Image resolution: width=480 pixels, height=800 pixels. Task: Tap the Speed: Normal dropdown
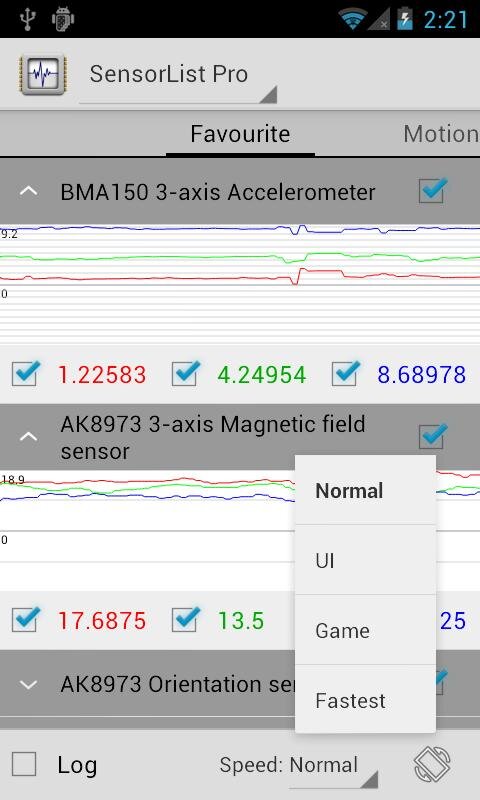pyautogui.click(x=298, y=767)
